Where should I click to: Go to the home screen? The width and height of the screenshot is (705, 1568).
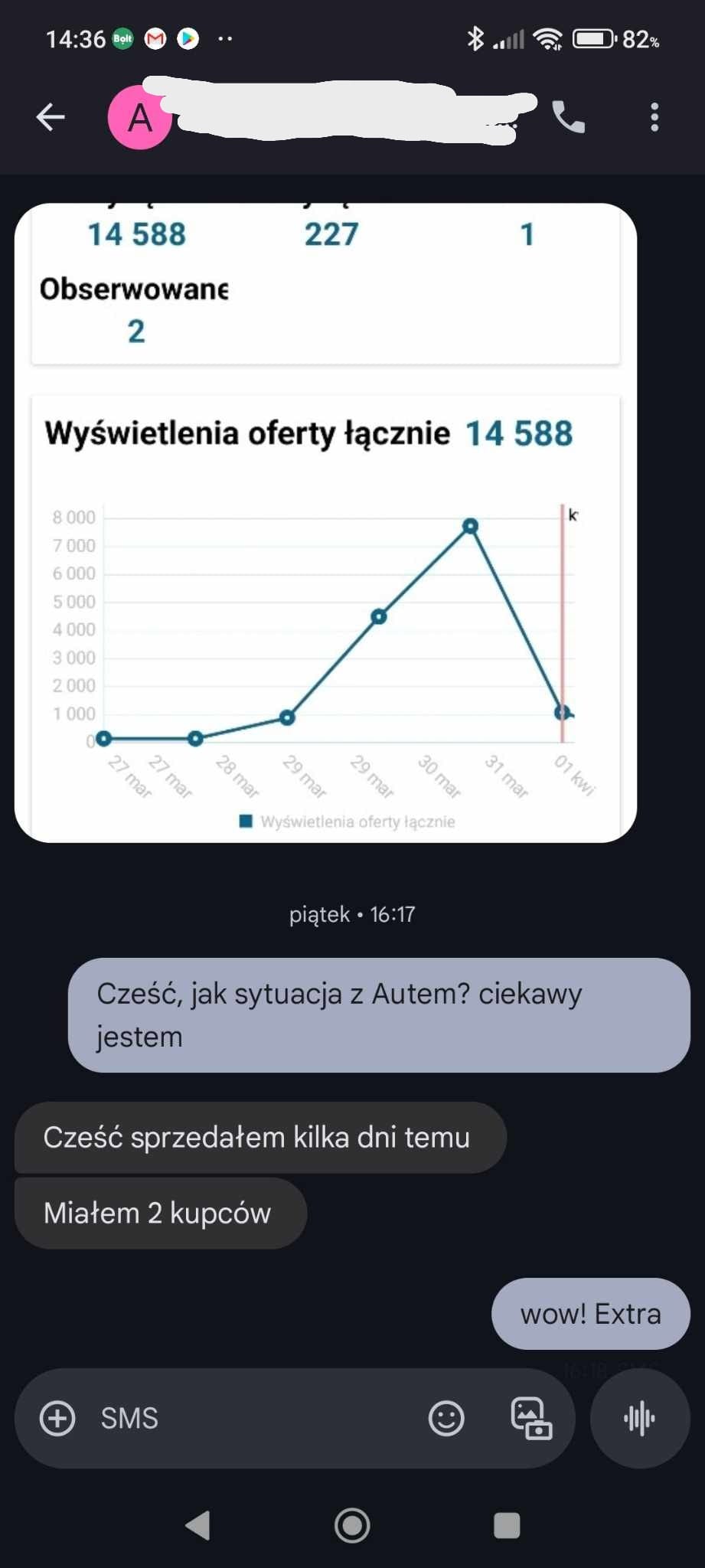(x=352, y=1525)
